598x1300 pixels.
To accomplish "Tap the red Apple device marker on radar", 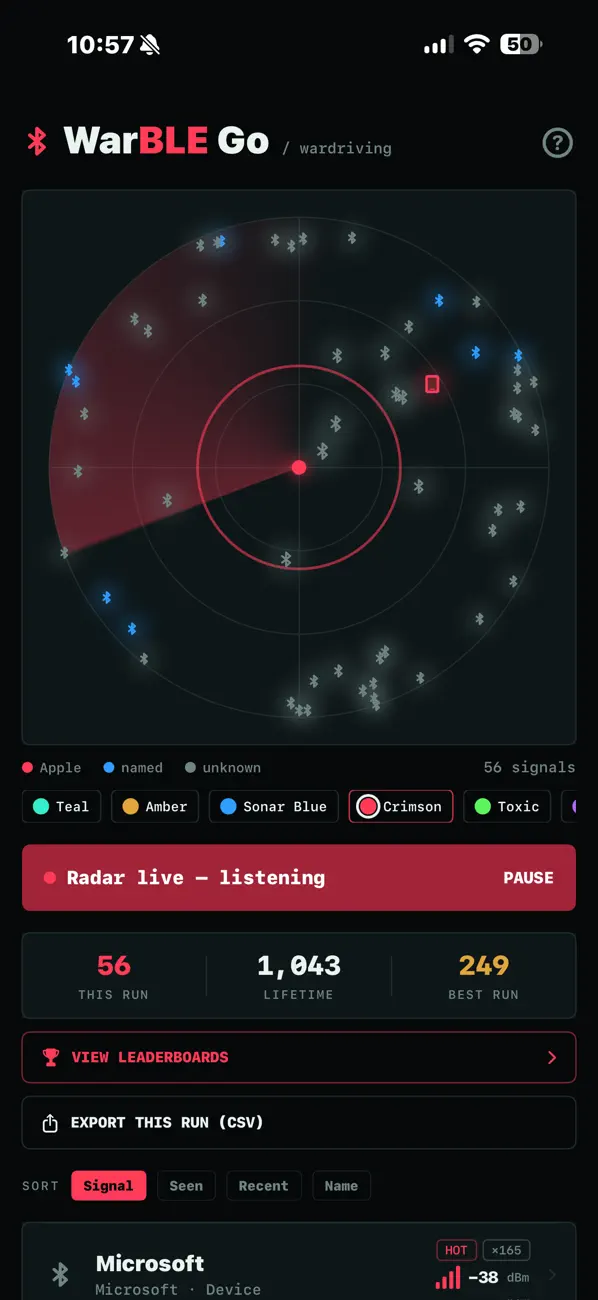I will point(432,384).
